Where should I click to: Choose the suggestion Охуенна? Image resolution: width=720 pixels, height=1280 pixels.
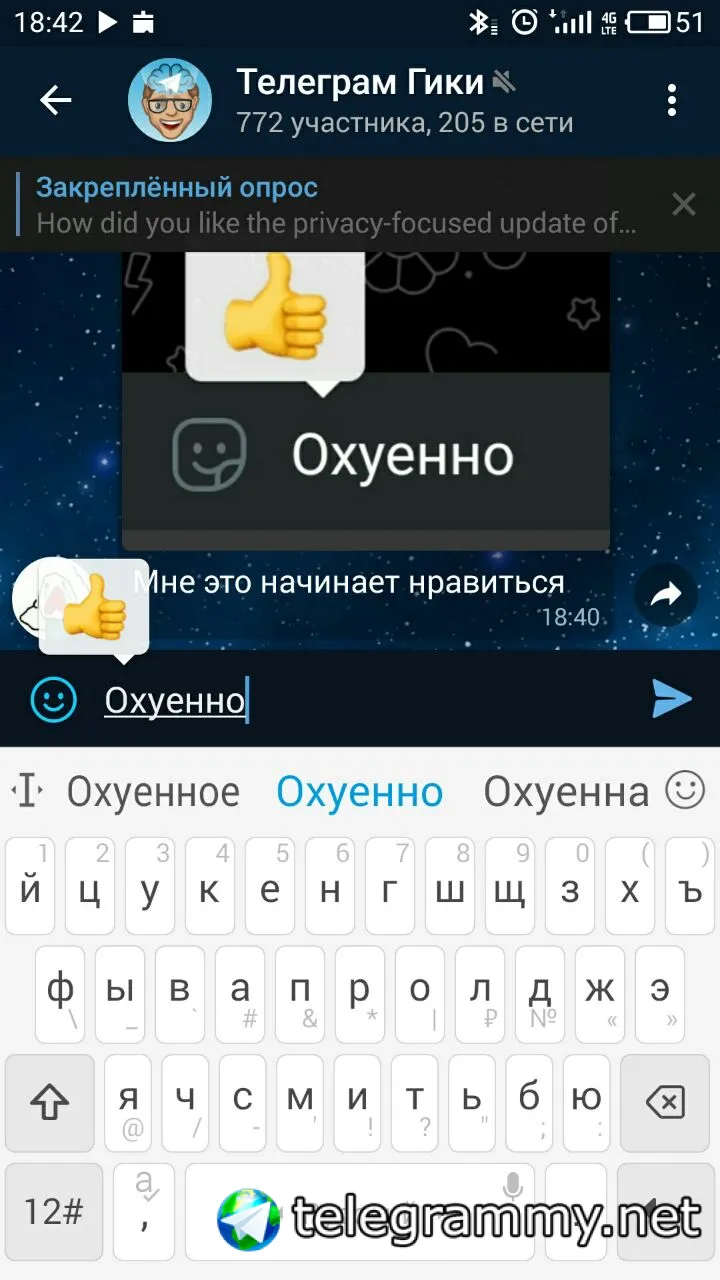pos(566,793)
